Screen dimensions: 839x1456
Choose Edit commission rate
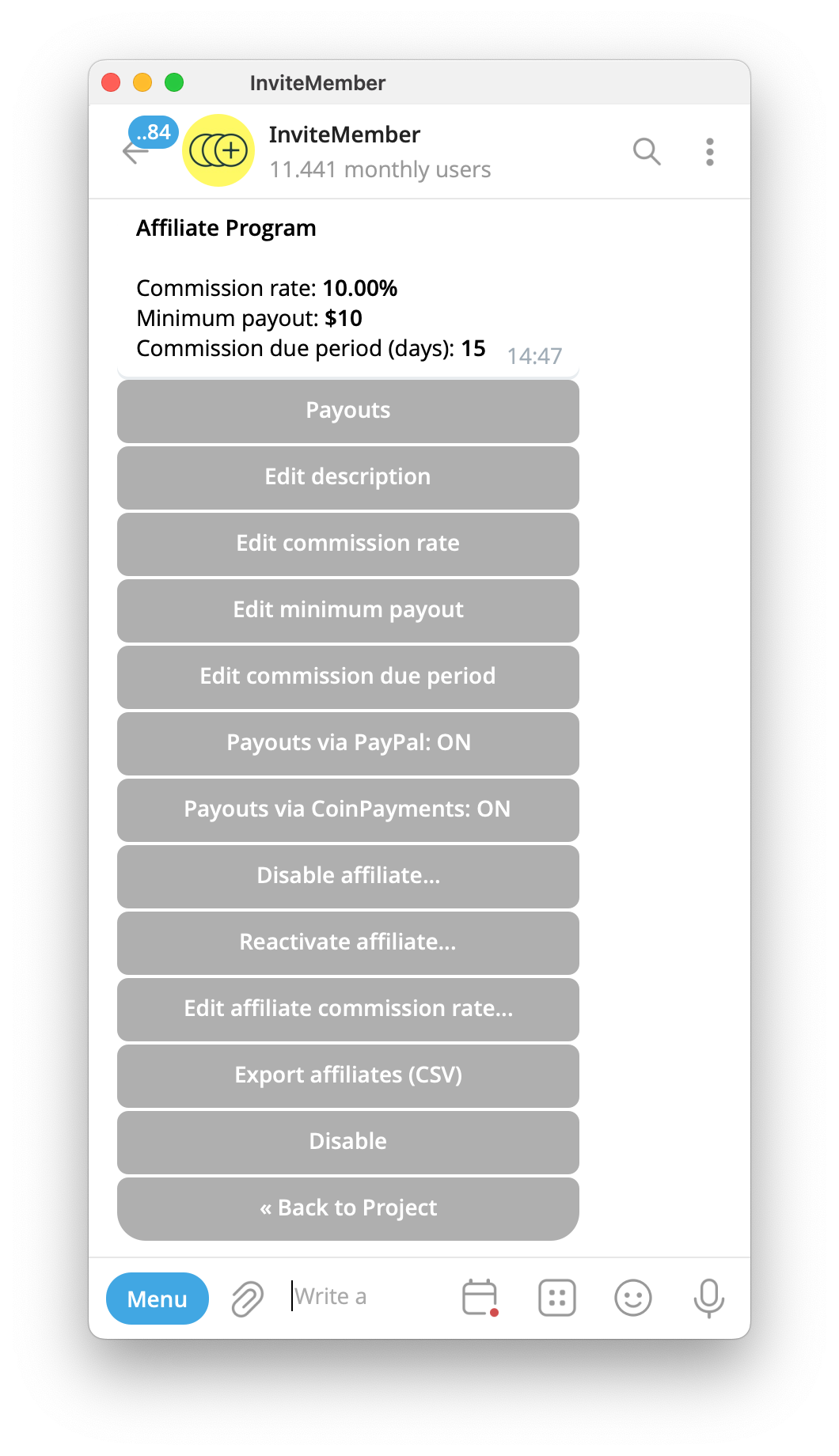coord(348,544)
